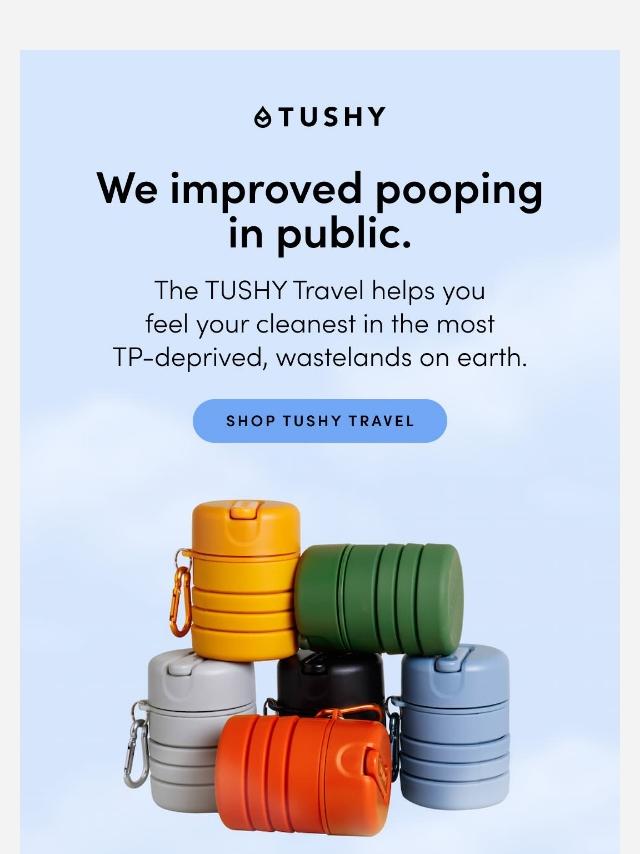Tap the Shop Tushy Travel button

(319, 421)
